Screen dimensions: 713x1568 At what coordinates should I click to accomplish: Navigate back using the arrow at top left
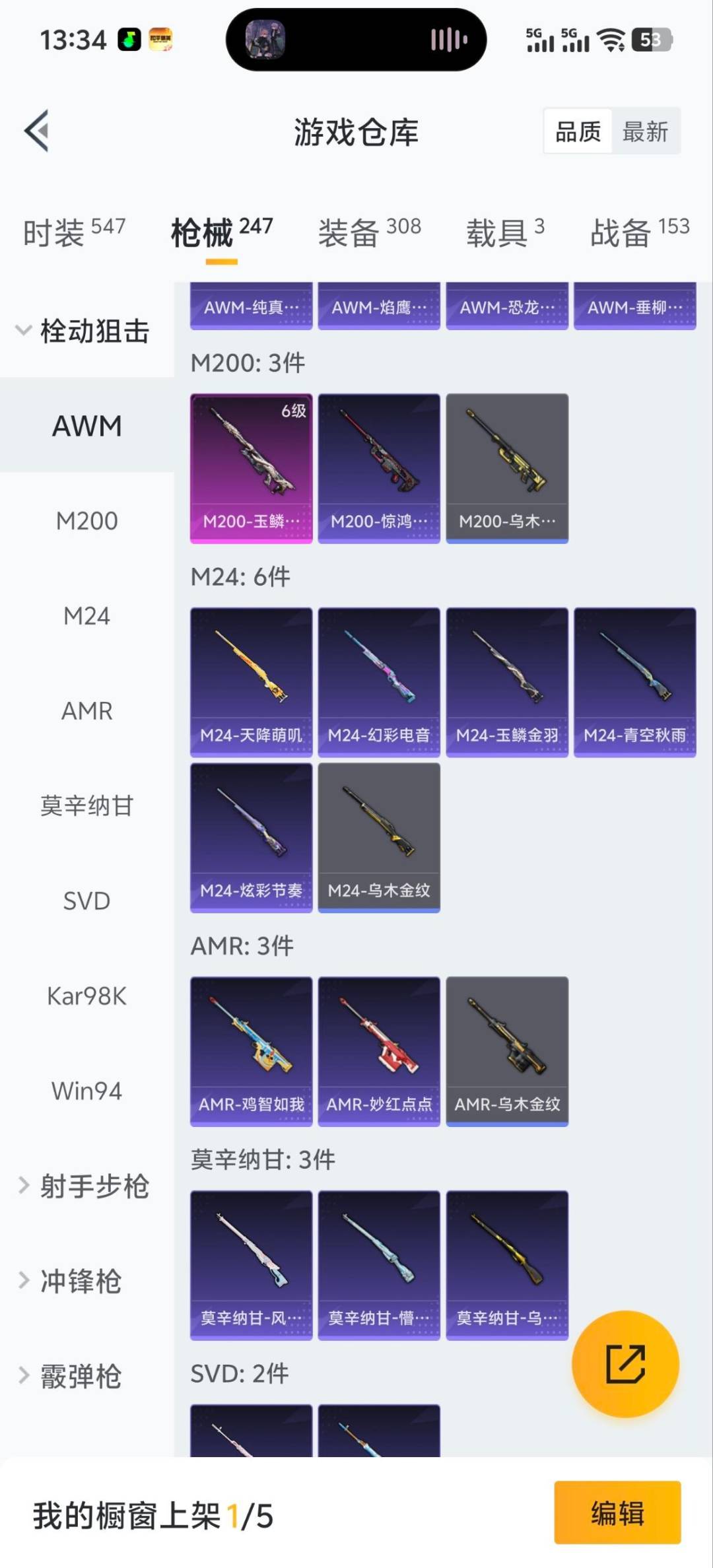pos(38,130)
